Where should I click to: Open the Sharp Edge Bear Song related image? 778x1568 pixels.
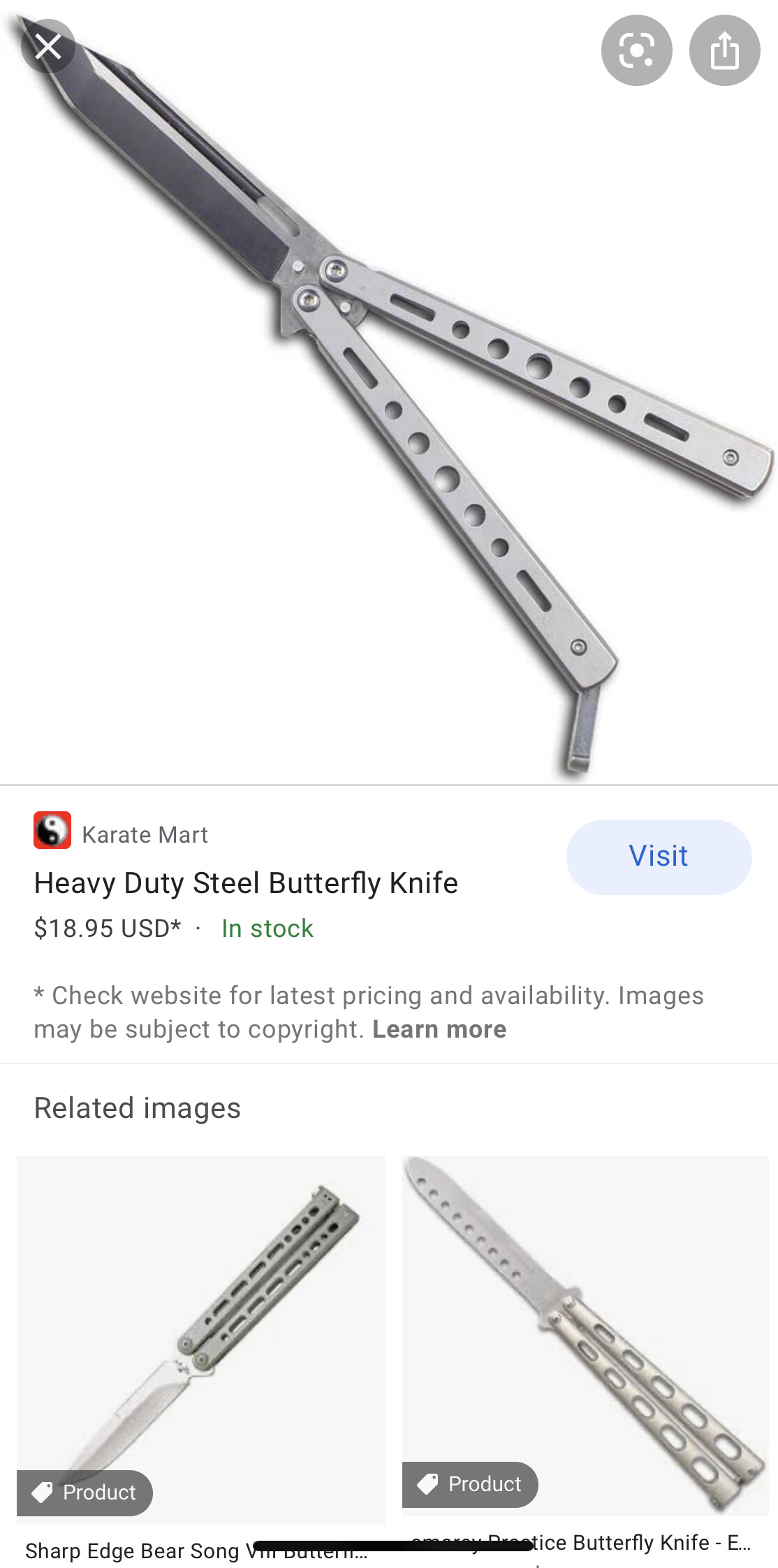(x=201, y=1338)
